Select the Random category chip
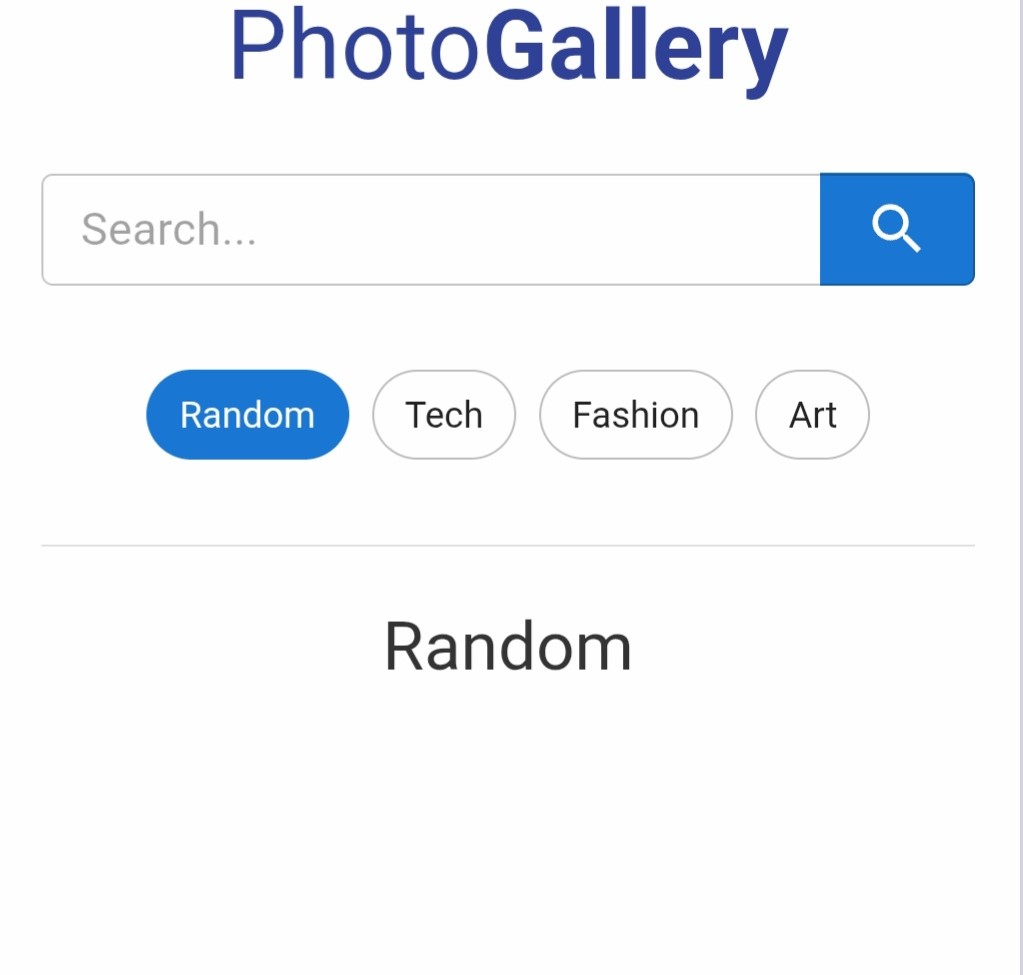Image resolution: width=1023 pixels, height=975 pixels. tap(247, 415)
